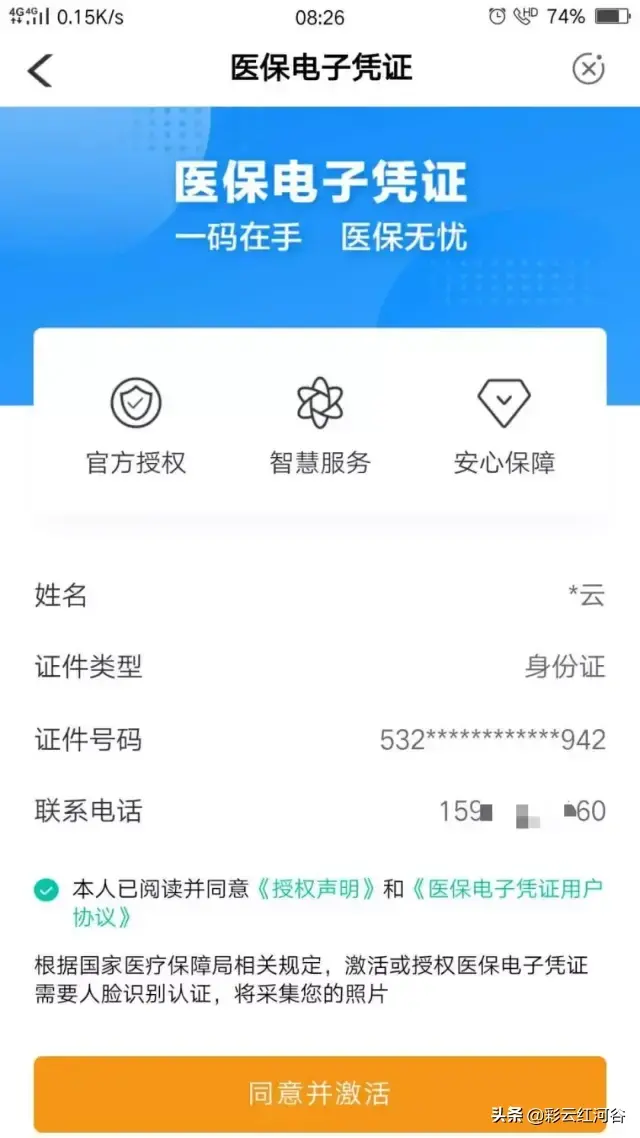
Task: Close the page with the top-right icon
Action: pos(588,69)
